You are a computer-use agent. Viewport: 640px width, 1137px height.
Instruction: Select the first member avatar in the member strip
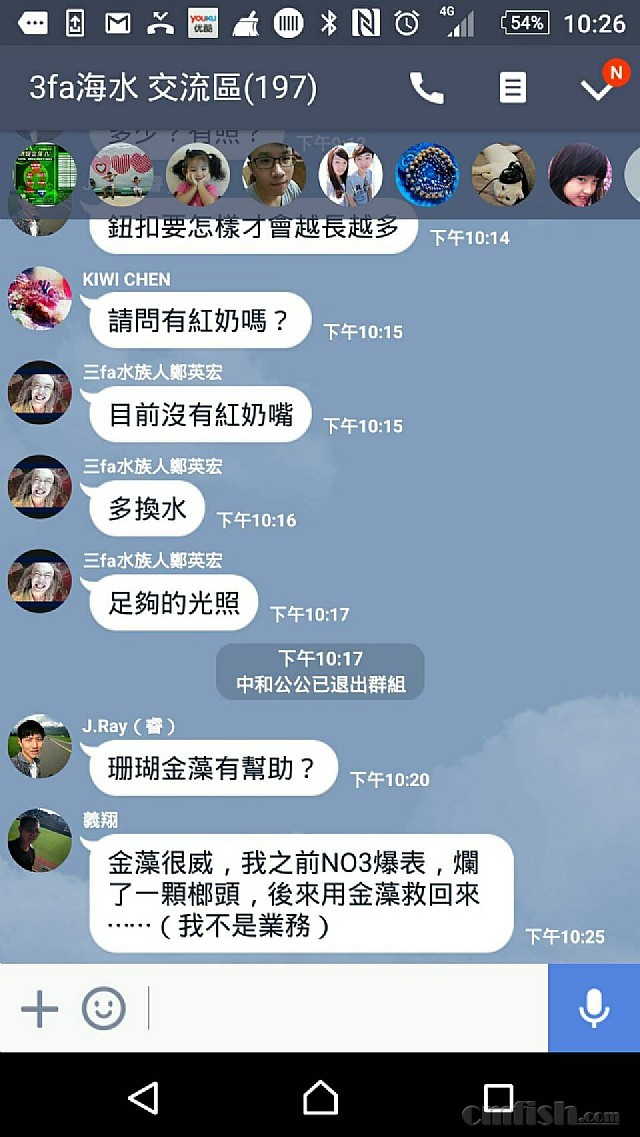(x=44, y=174)
